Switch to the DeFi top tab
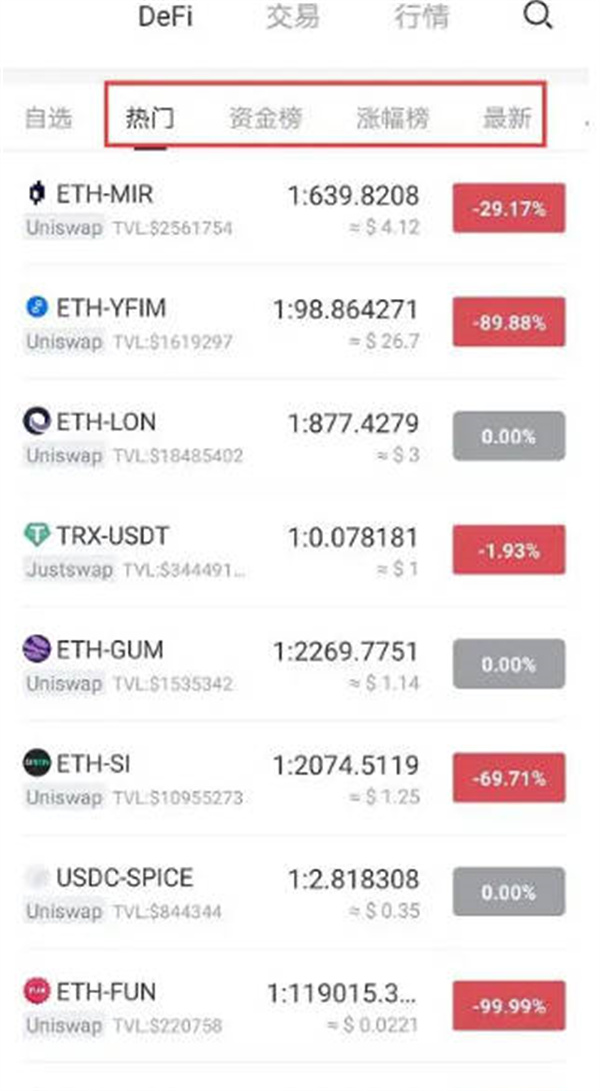 tap(164, 16)
